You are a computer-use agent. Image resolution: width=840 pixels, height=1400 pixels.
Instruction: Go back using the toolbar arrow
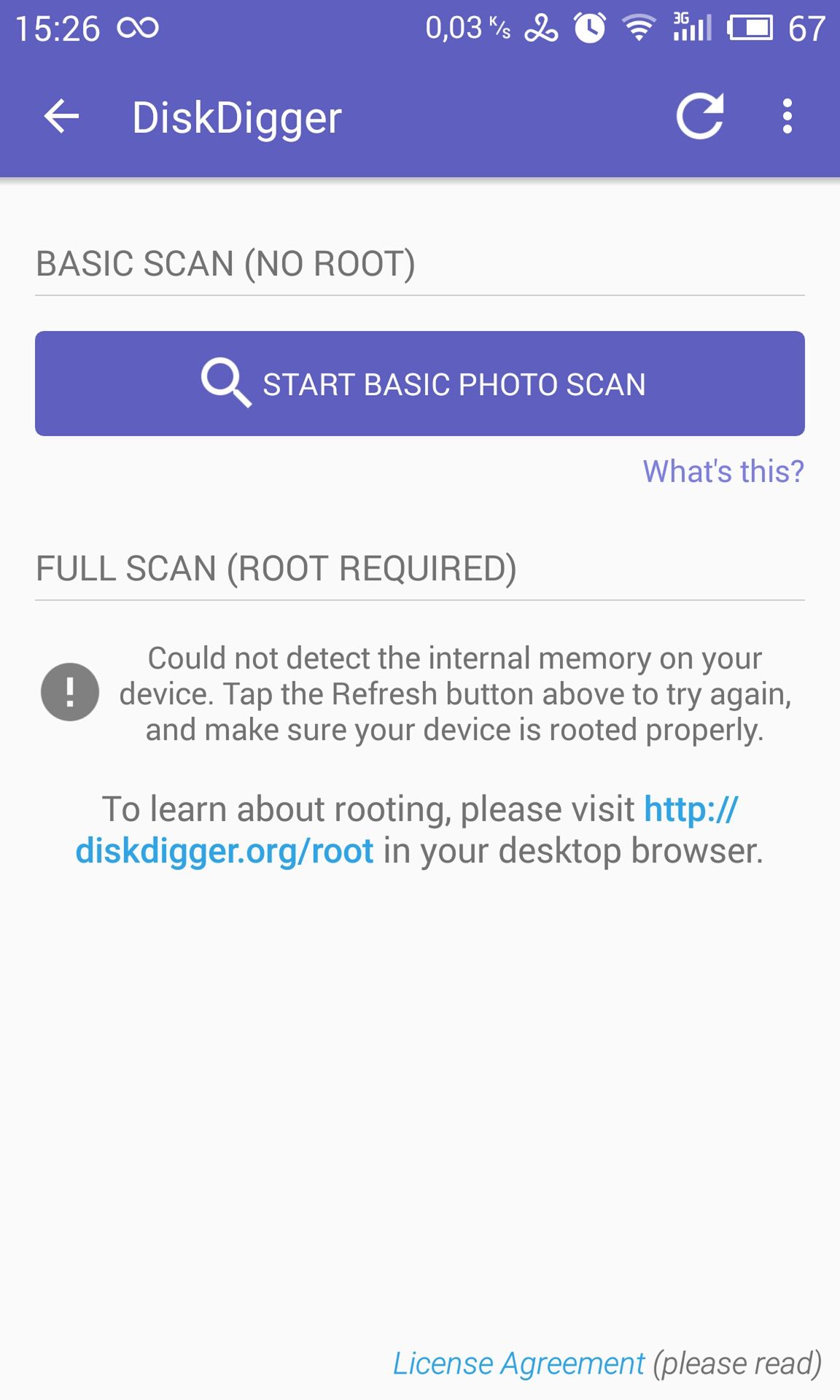point(61,117)
